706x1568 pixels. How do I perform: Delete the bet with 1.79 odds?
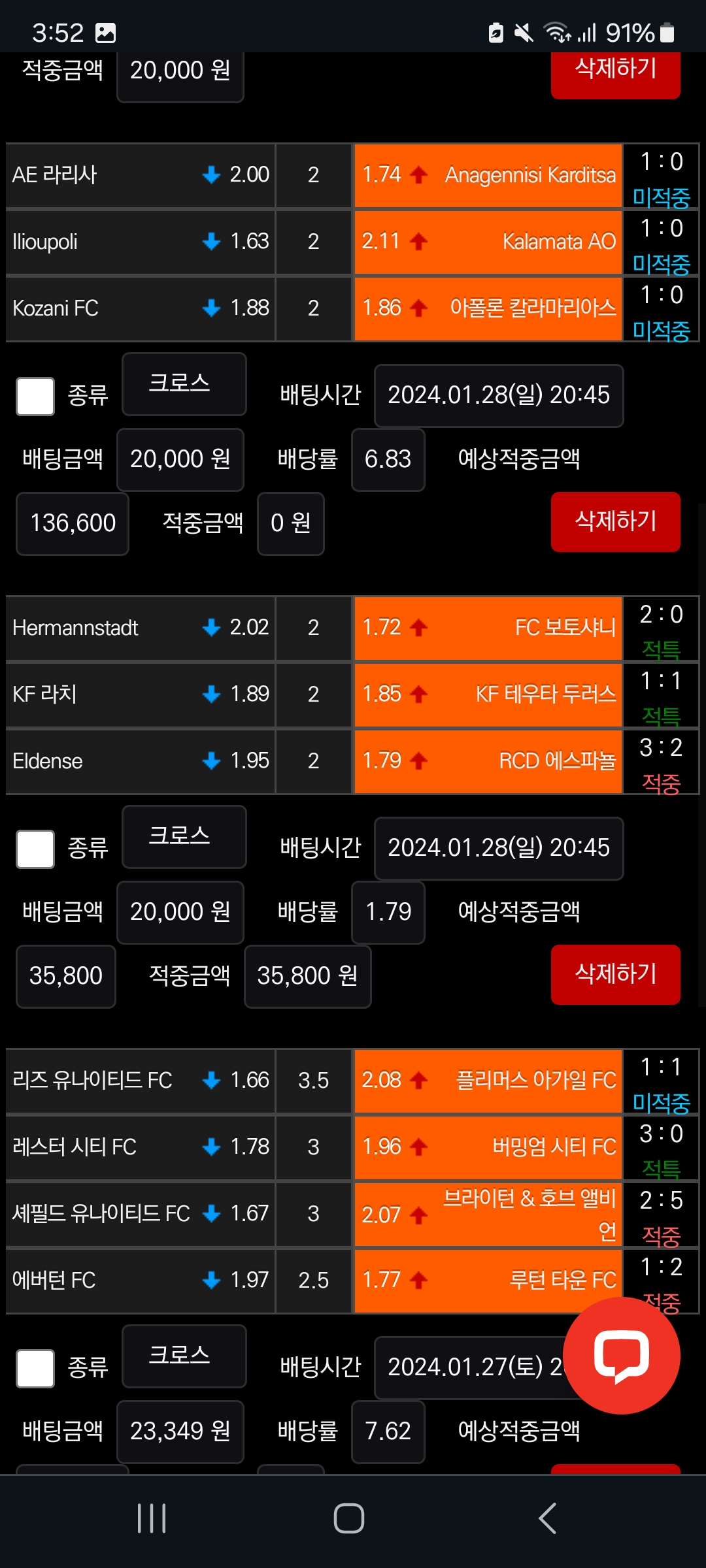coord(615,974)
